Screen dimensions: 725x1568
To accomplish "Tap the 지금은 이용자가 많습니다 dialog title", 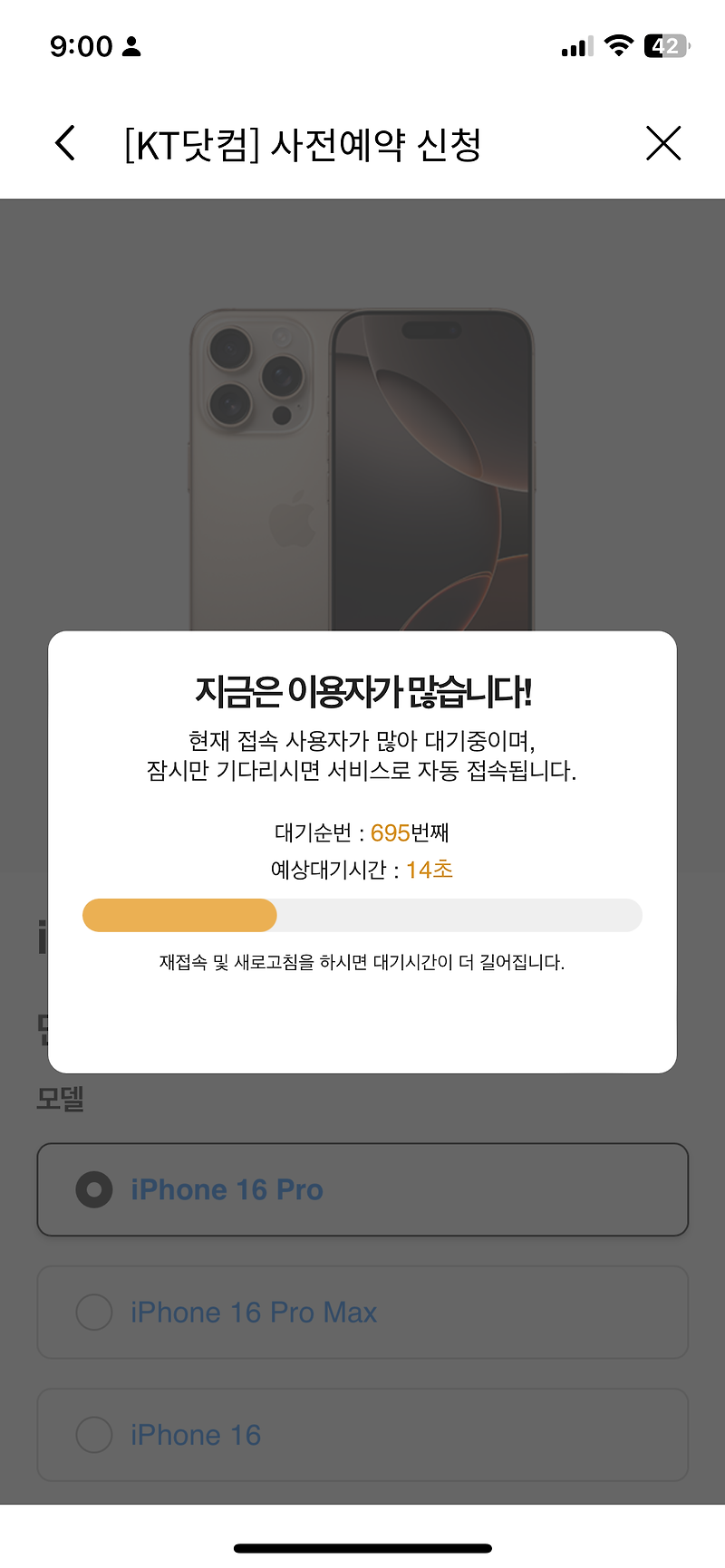I will pos(362,688).
